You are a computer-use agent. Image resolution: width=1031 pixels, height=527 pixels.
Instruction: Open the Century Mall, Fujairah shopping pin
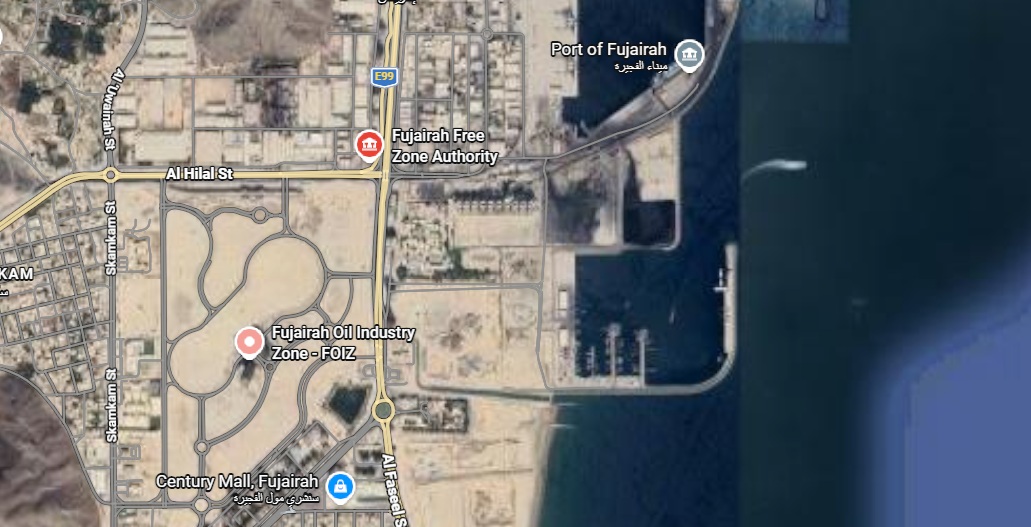coord(341,487)
